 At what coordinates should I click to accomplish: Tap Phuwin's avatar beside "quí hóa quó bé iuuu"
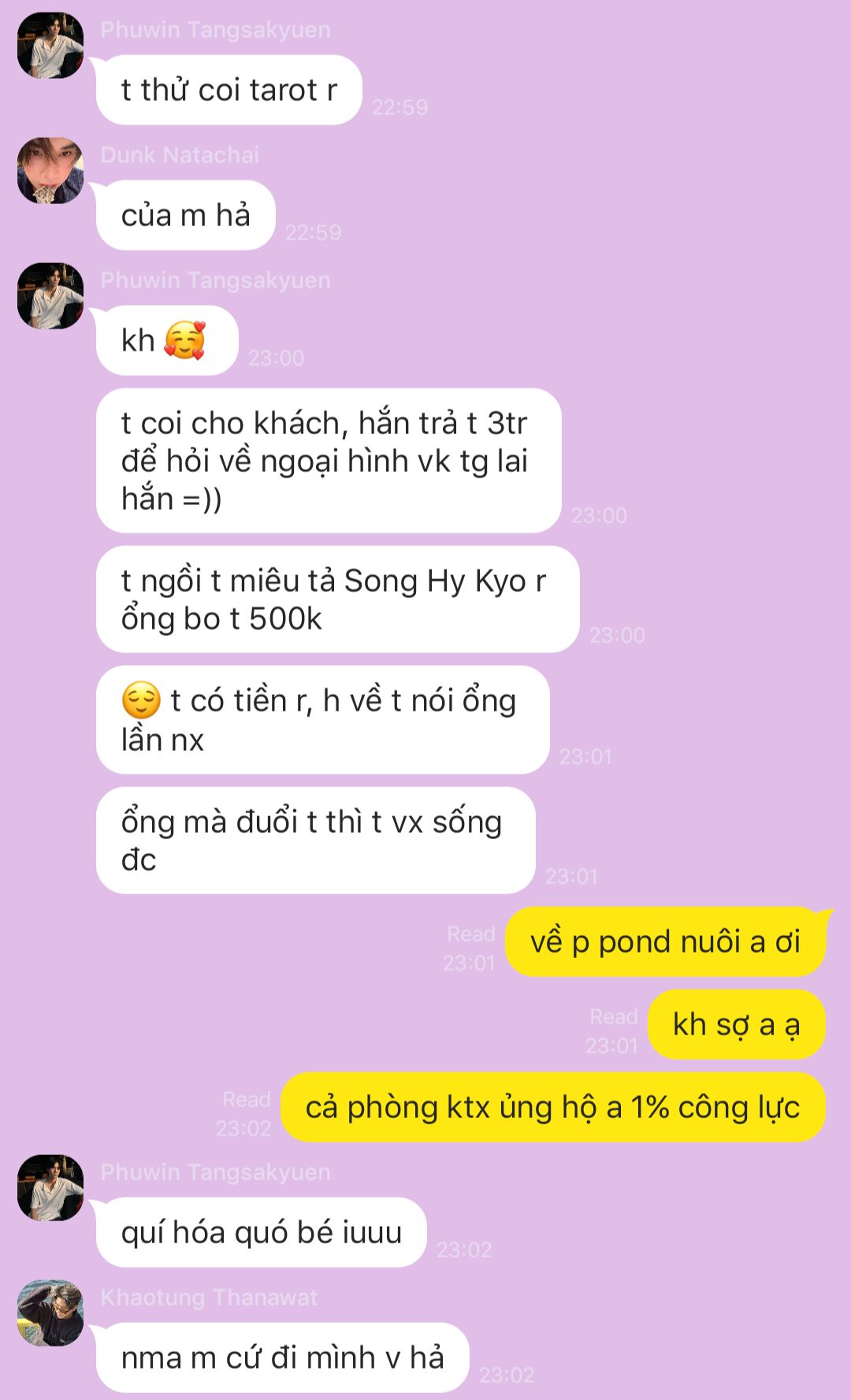(50, 1188)
